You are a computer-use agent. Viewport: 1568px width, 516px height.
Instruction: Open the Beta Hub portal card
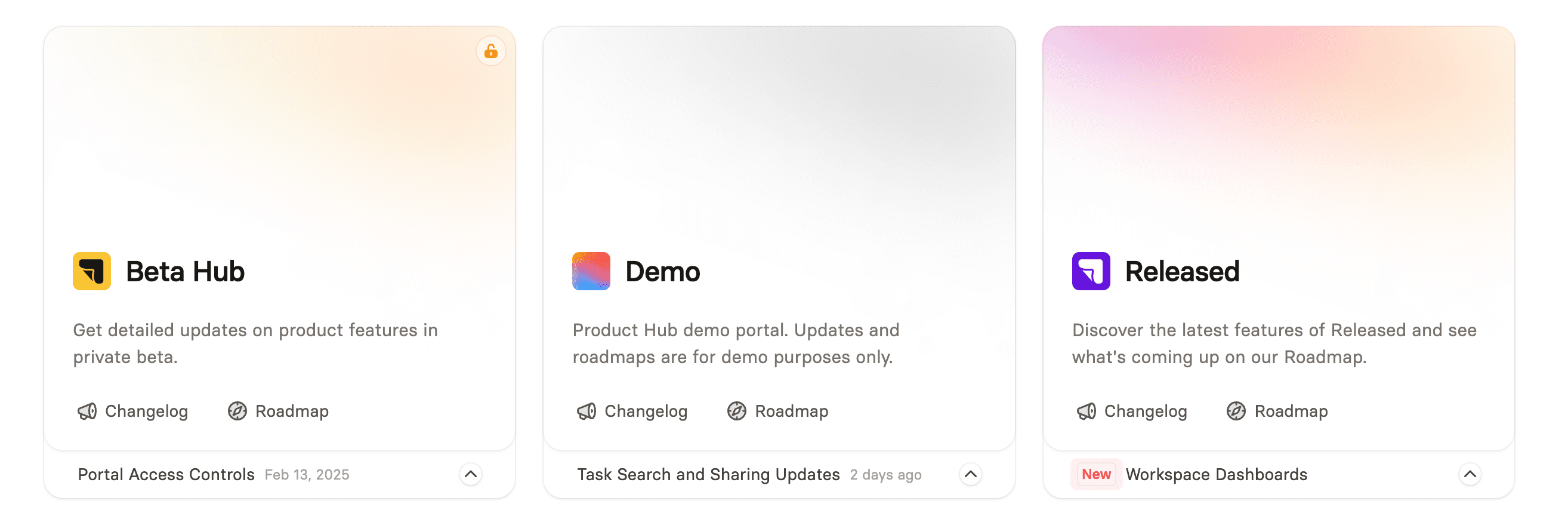(x=279, y=238)
